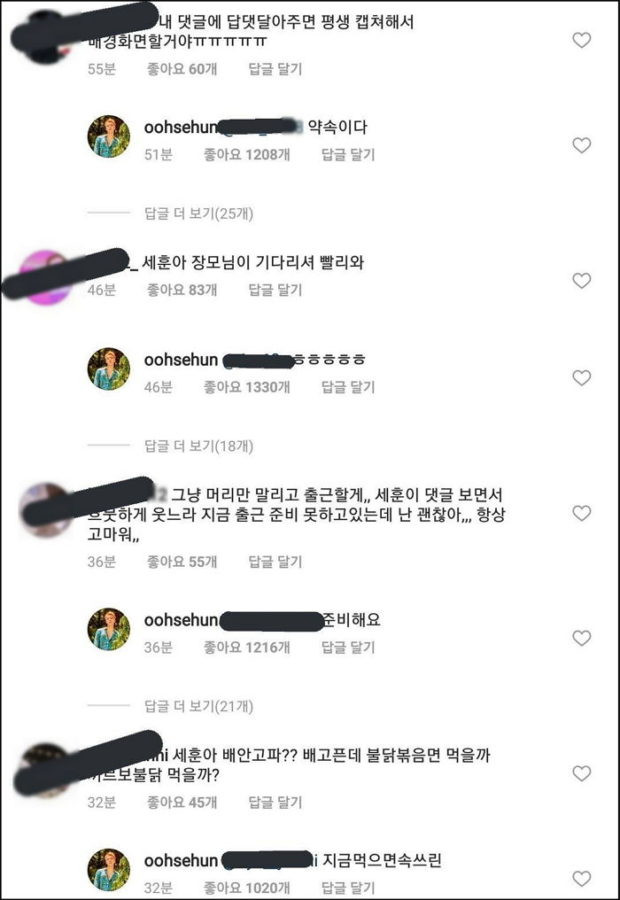Tap 답글 달기 under oohsehun's '준비해요'
The height and width of the screenshot is (900, 620).
(x=347, y=647)
